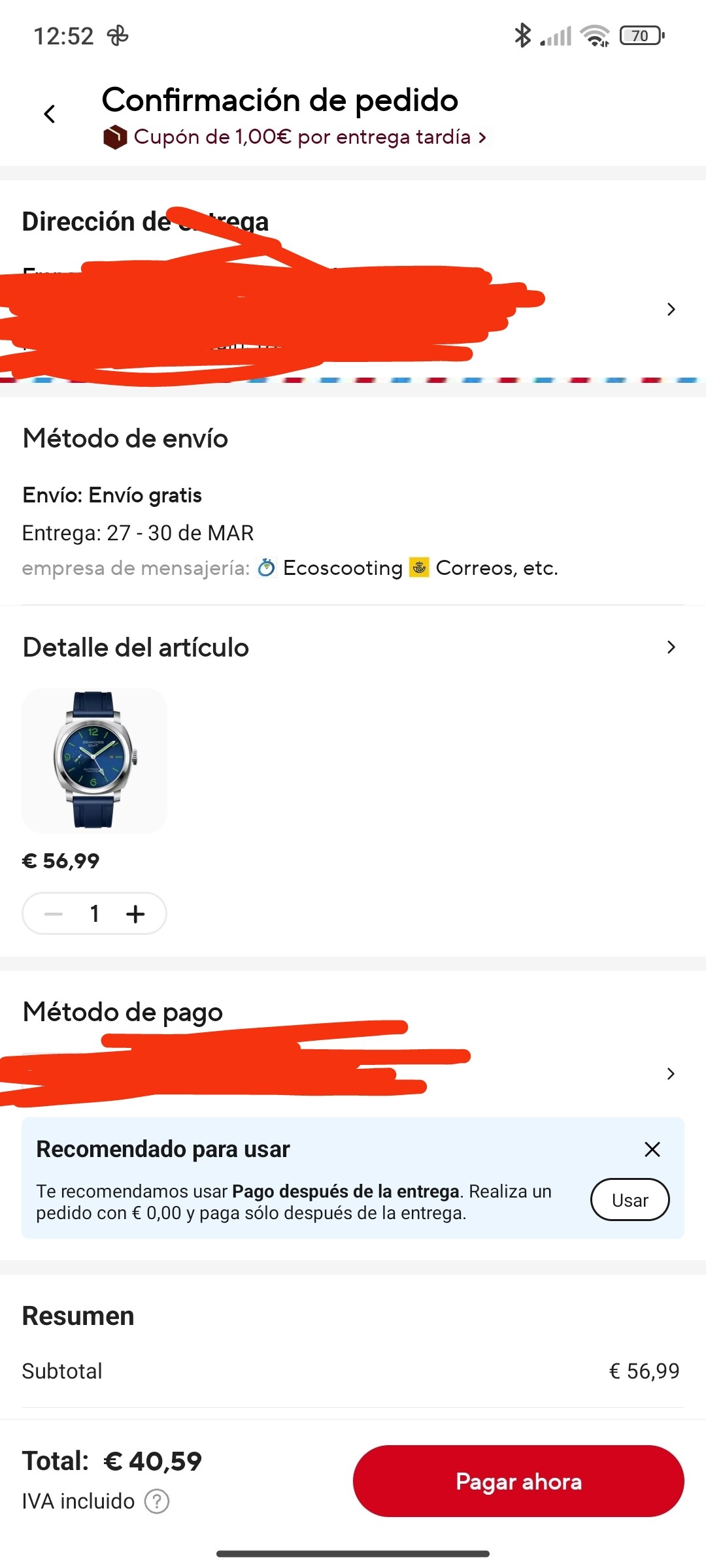Decrease item quantity with minus
Screen dimensions: 706x1568
(54, 913)
